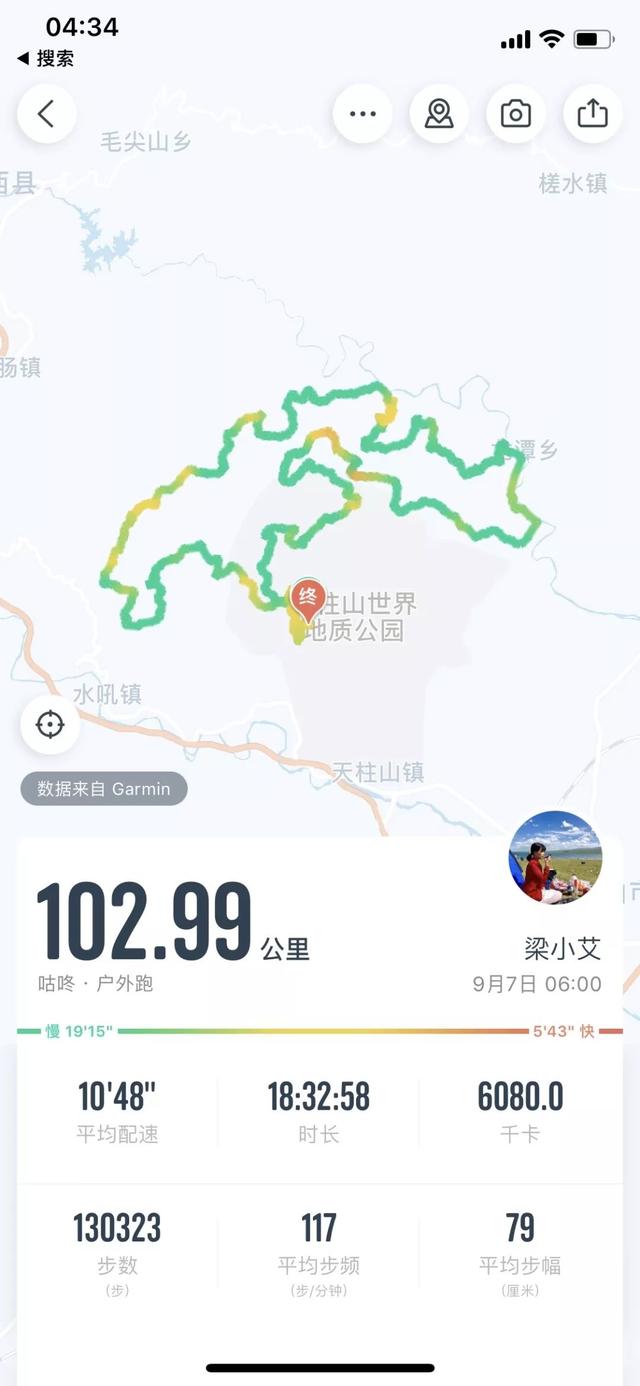Go back using the arrow button
This screenshot has height=1386, width=640.
[46, 114]
